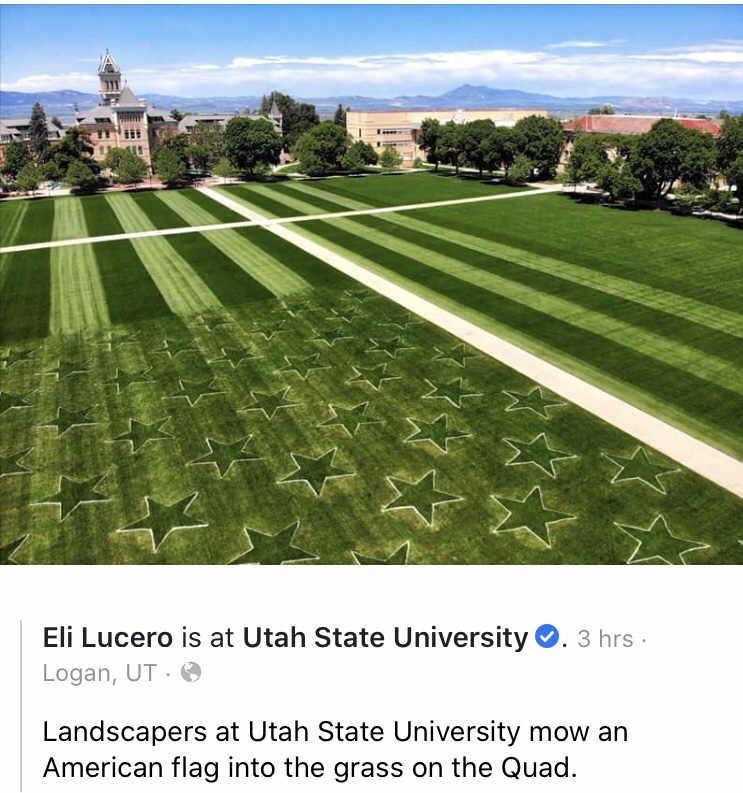Open Eli Lucero's profile
The height and width of the screenshot is (793, 743).
[108, 637]
